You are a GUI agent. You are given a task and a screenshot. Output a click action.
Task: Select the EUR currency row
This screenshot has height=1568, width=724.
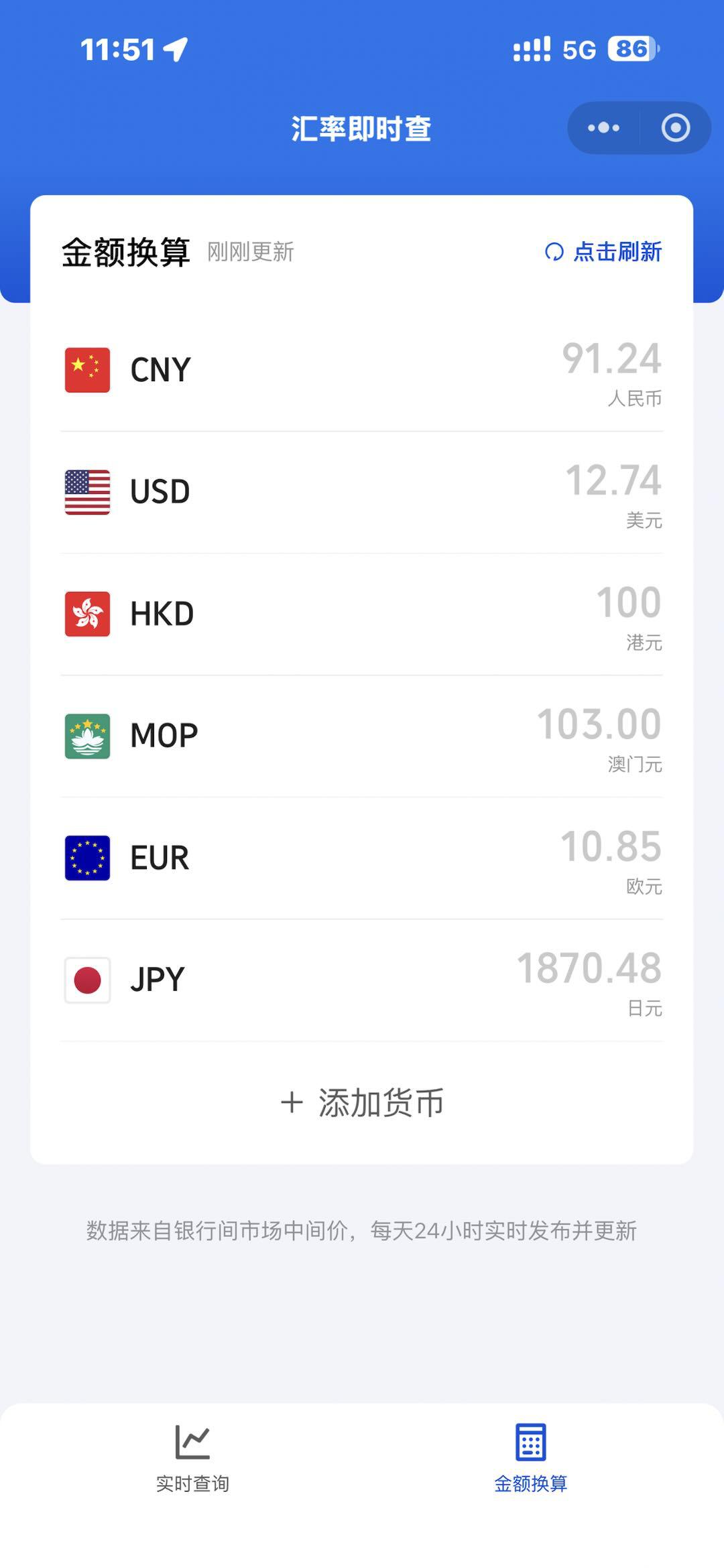[362, 858]
